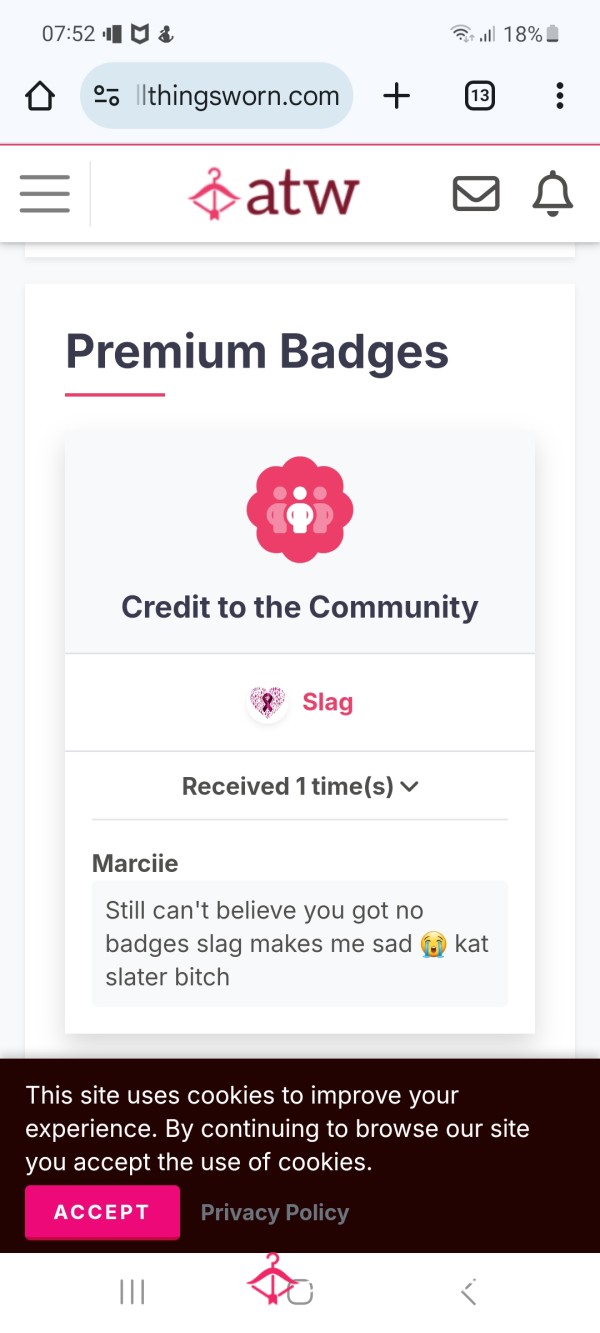
Task: Open the Slag profile link
Action: [x=327, y=703]
